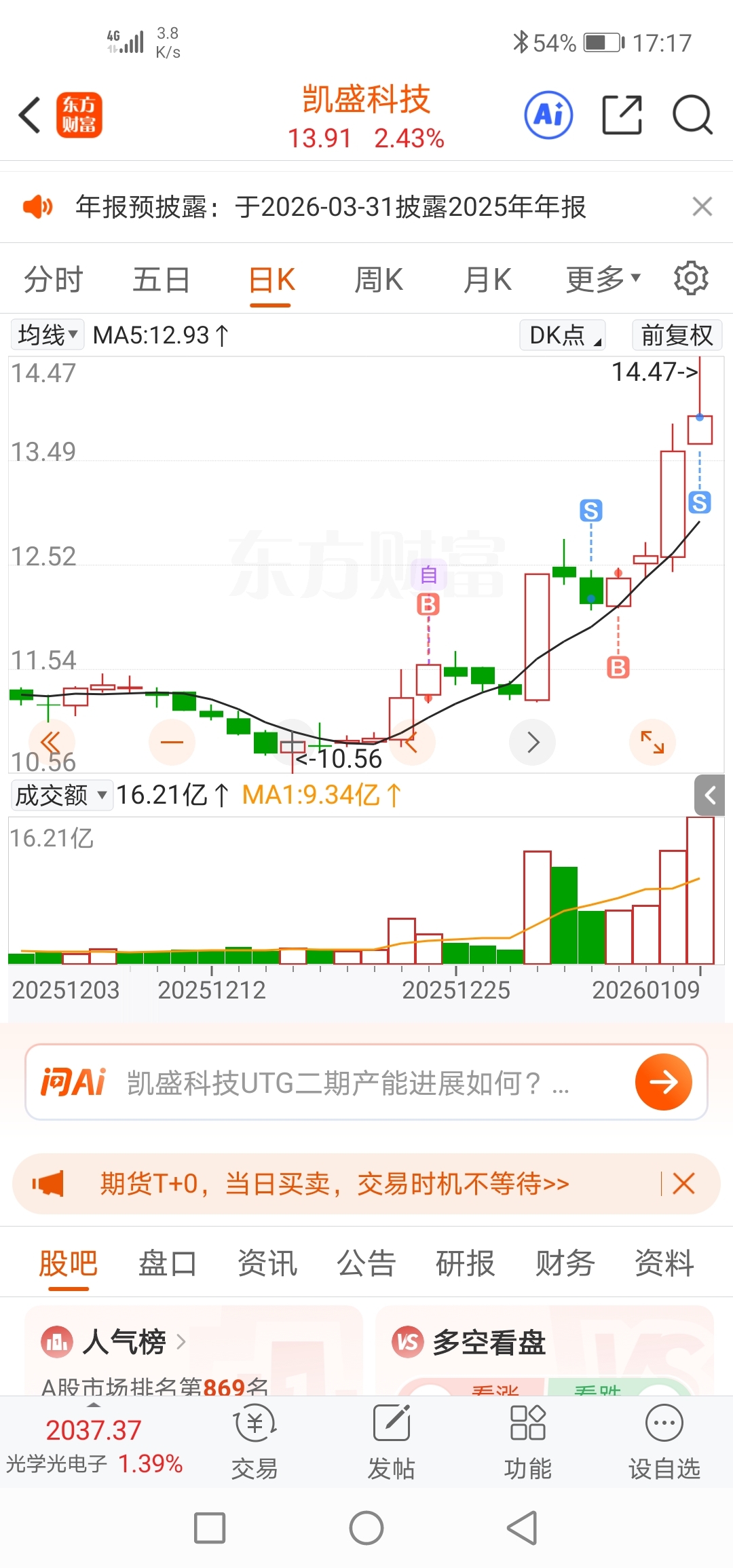This screenshot has height=1568, width=733.
Task: Submit the 问Ai question
Action: coord(663,1082)
